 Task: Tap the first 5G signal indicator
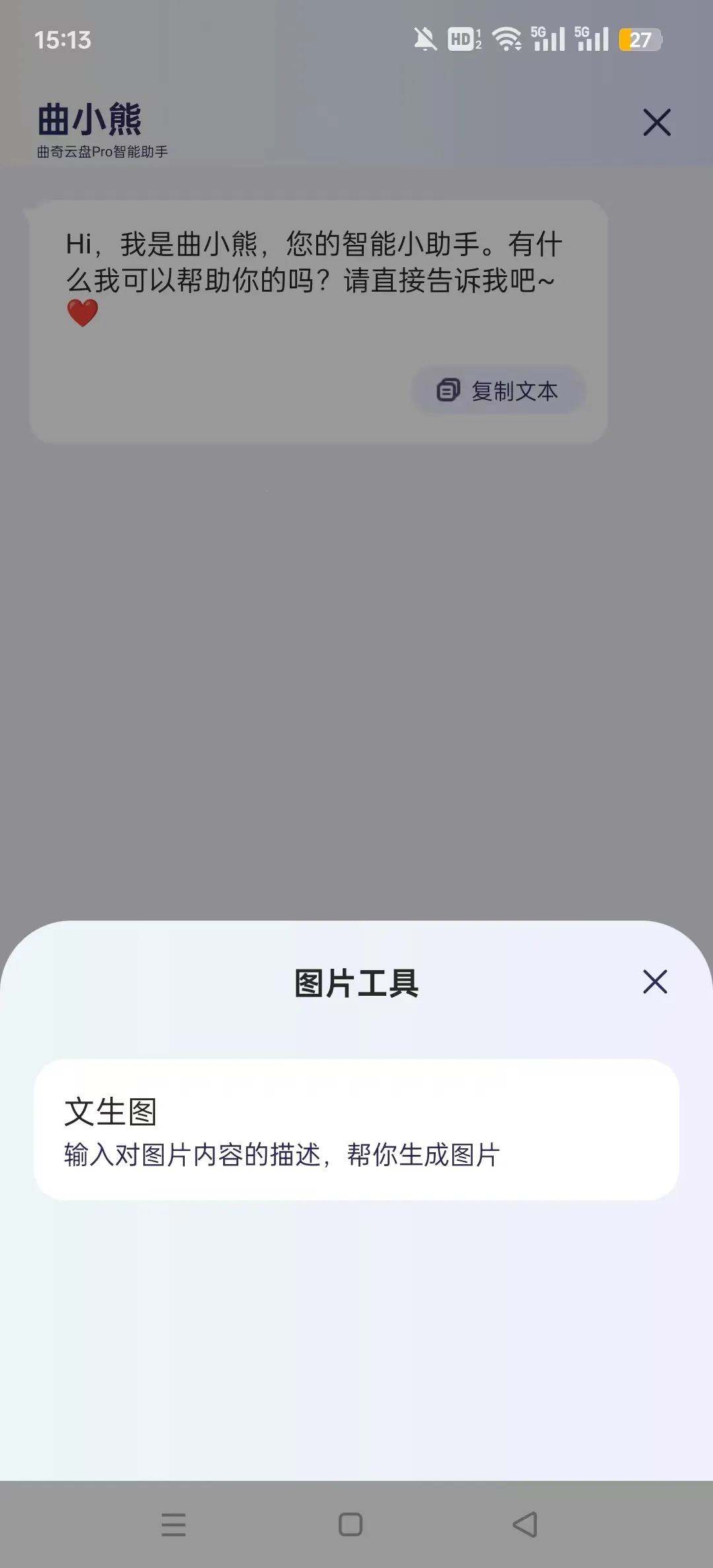click(548, 40)
